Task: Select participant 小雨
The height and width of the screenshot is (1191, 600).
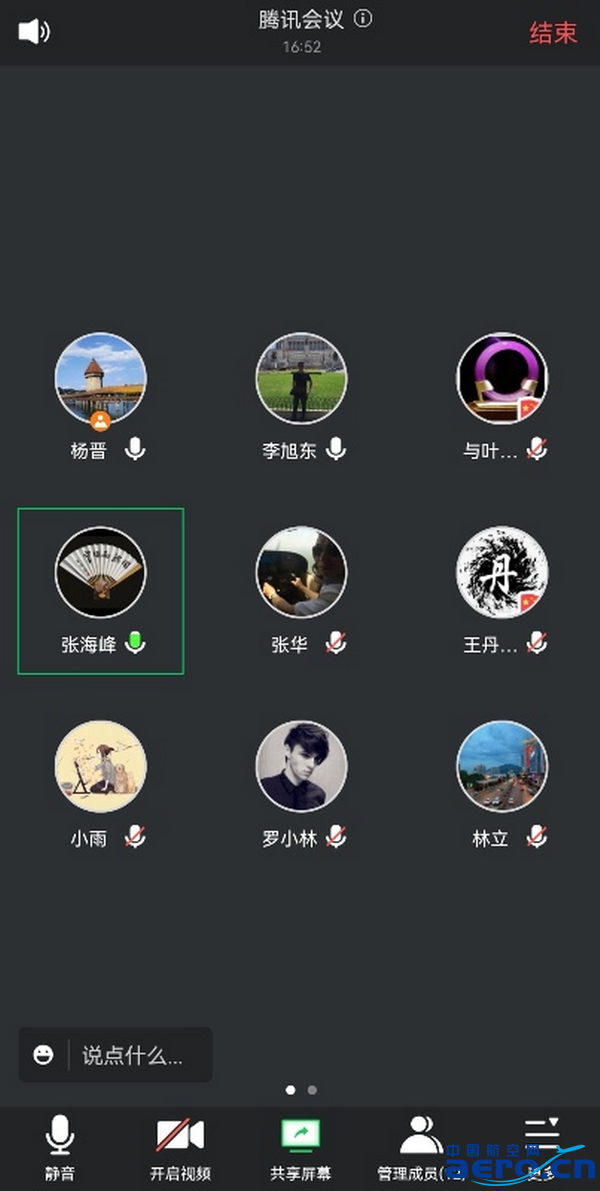Action: pyautogui.click(x=100, y=767)
